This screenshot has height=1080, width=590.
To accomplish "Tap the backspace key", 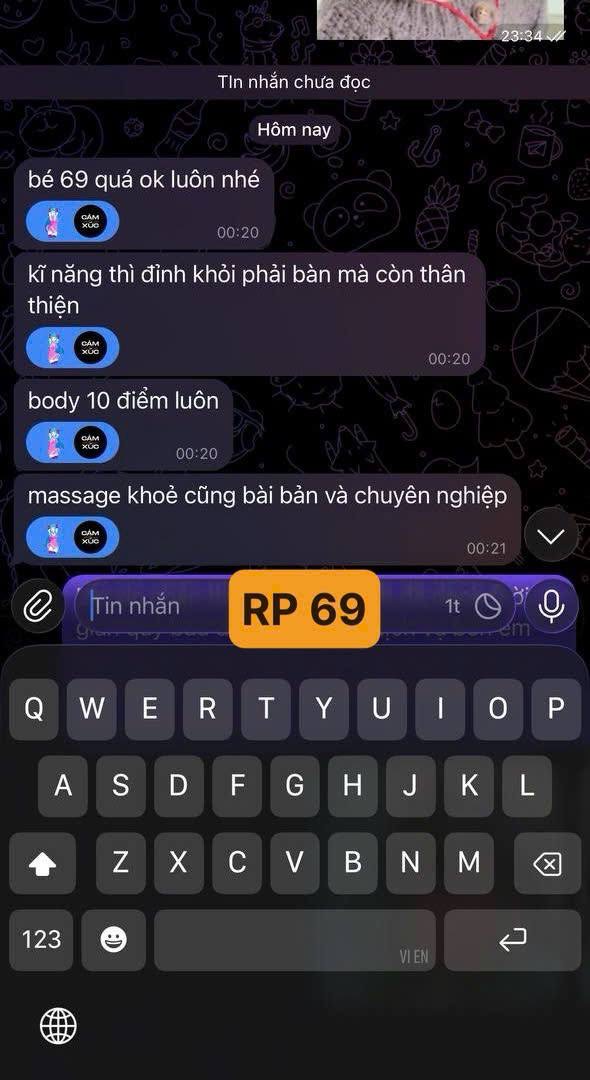I will 547,863.
